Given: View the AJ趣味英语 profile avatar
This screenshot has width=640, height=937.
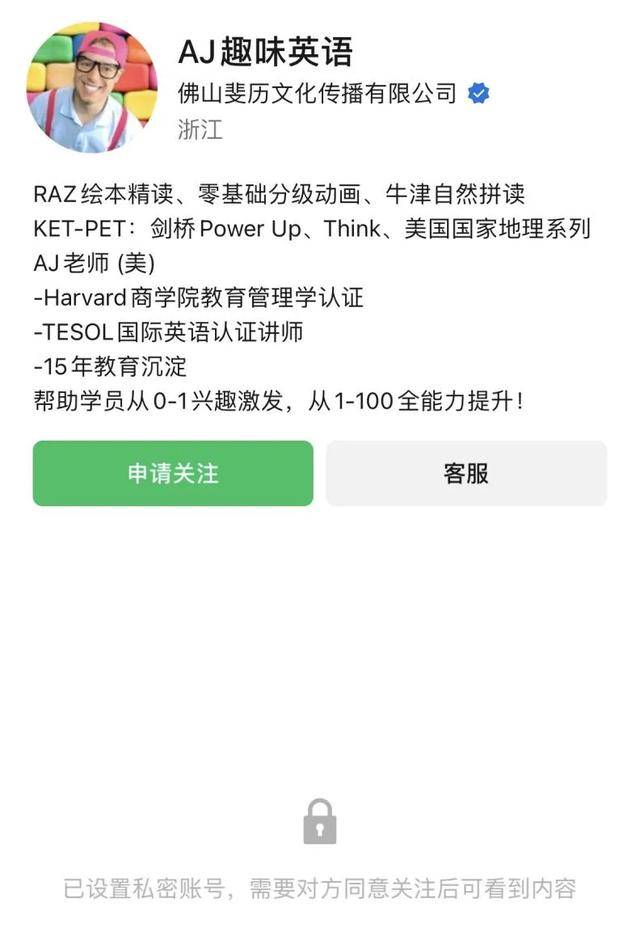Looking at the screenshot, I should [x=92, y=87].
